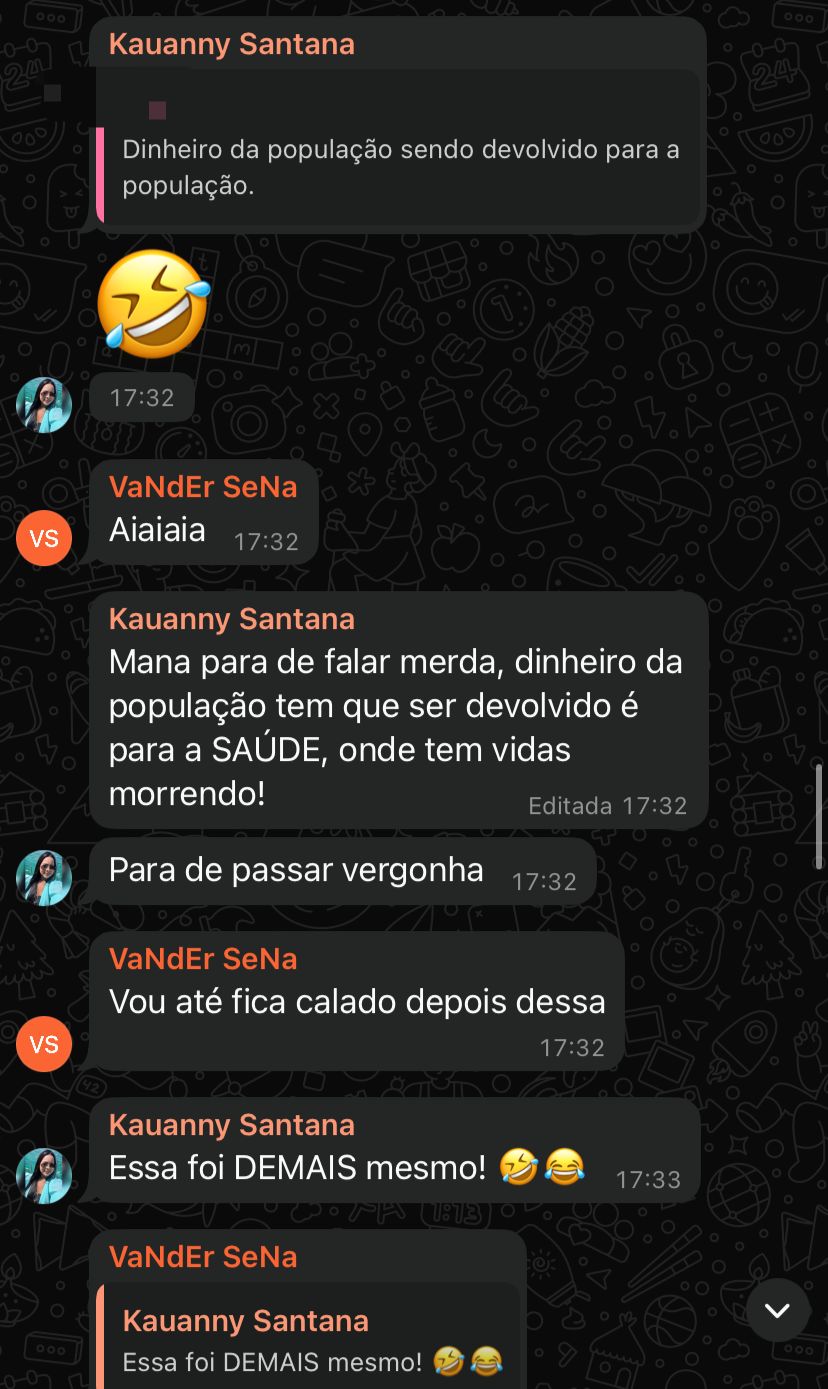Open Kauanny's avatar beside 'Para de passar vergonha'

(44, 878)
